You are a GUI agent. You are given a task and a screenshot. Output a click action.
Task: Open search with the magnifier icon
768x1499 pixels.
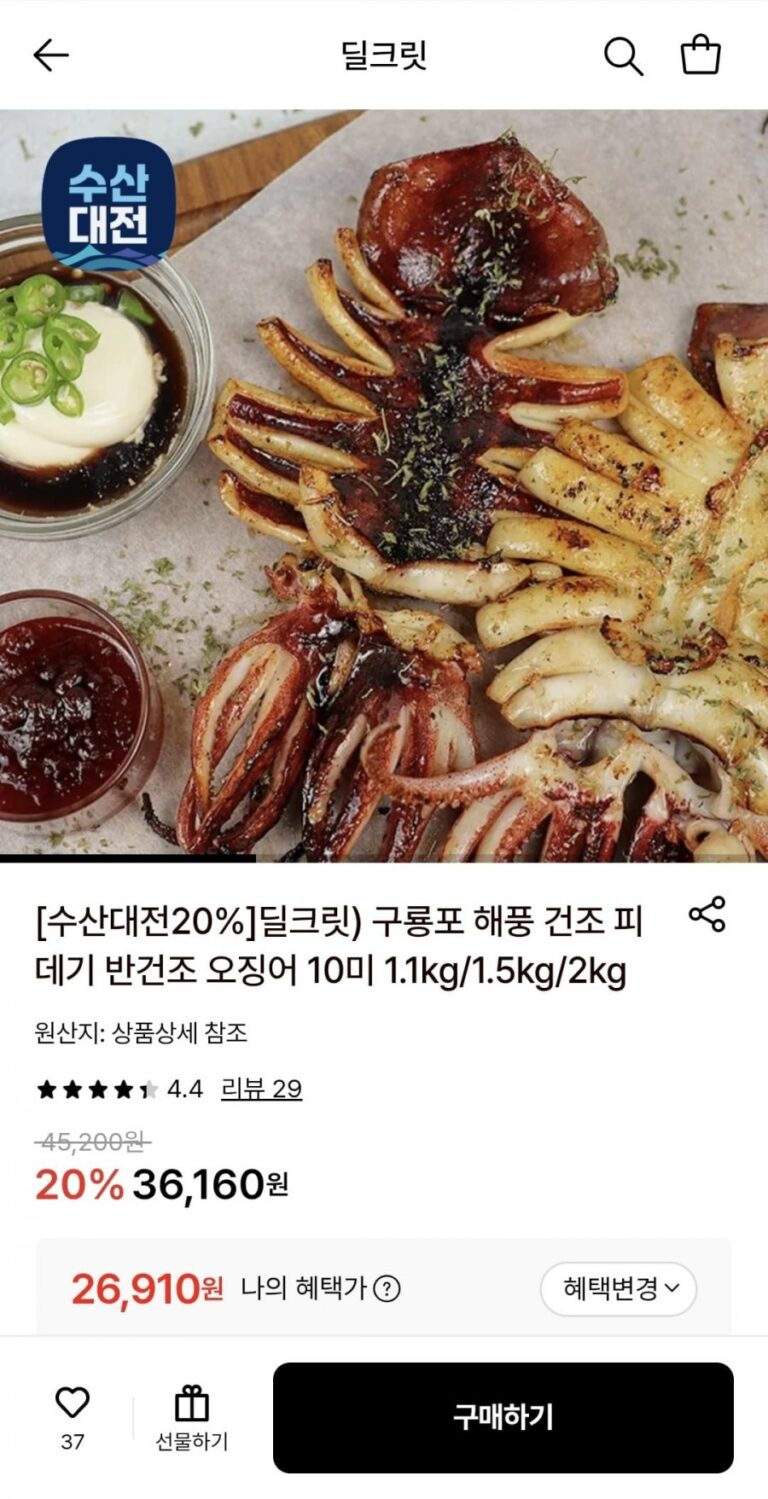click(623, 56)
